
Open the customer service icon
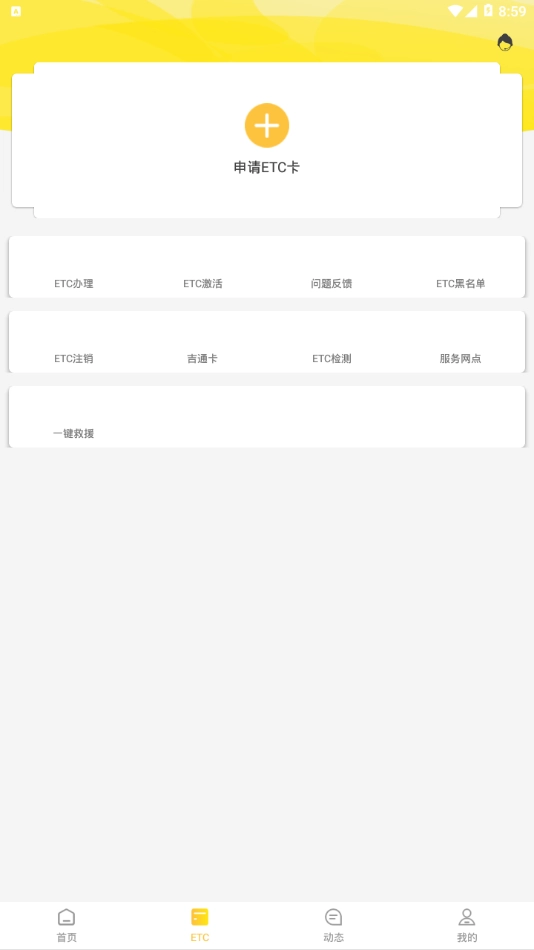[x=504, y=42]
